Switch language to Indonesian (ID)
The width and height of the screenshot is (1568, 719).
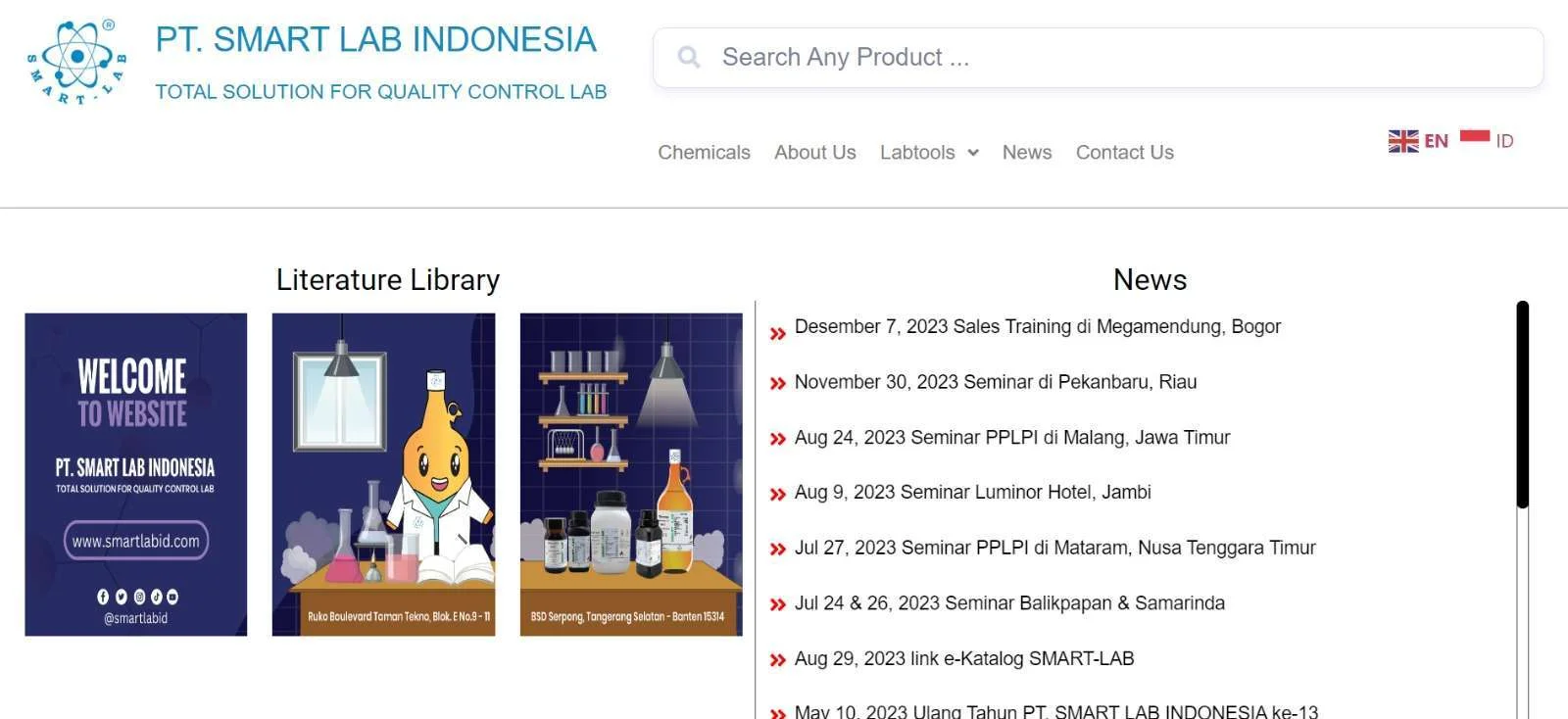[1487, 141]
